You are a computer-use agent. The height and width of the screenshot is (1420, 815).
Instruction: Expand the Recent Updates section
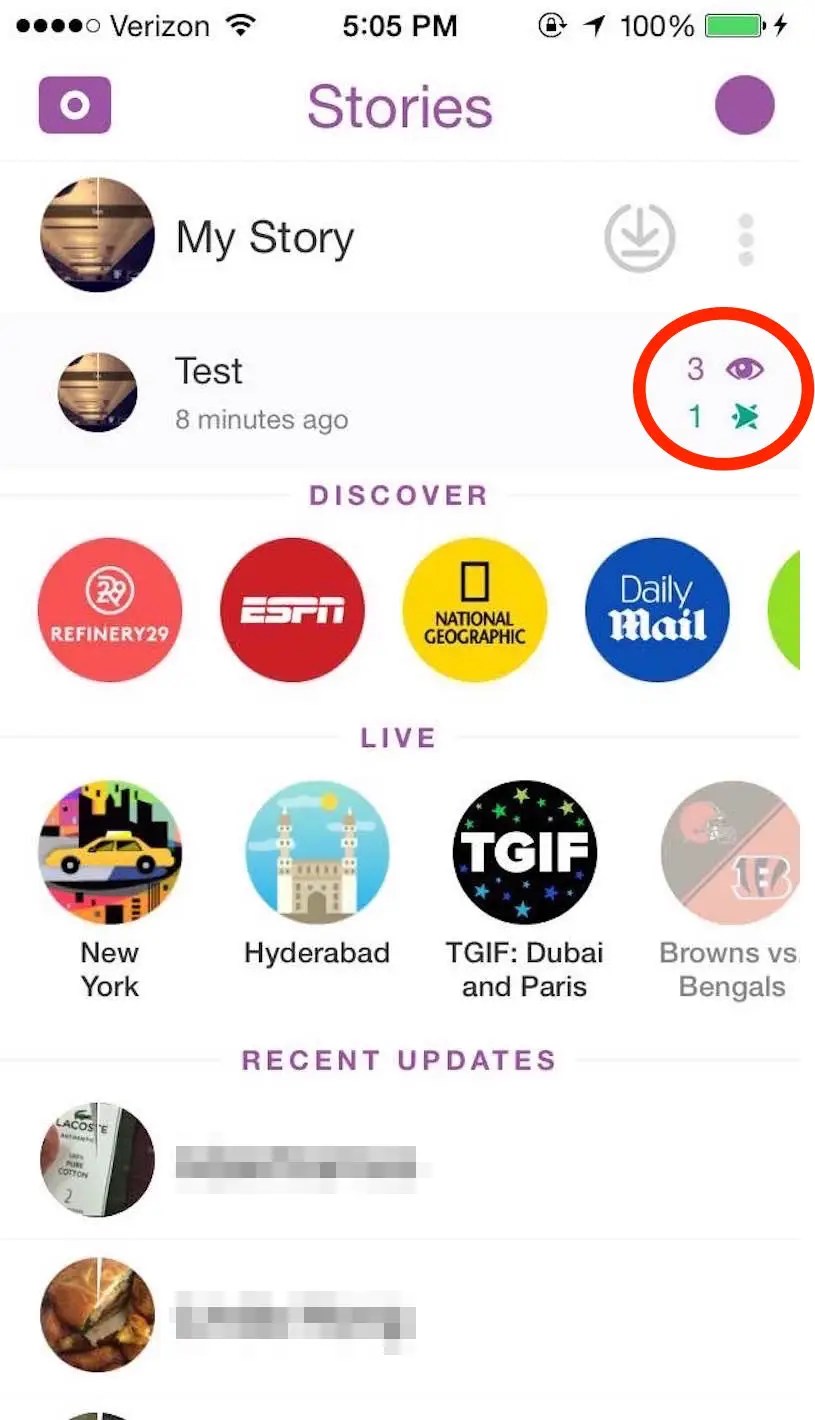coord(399,1060)
